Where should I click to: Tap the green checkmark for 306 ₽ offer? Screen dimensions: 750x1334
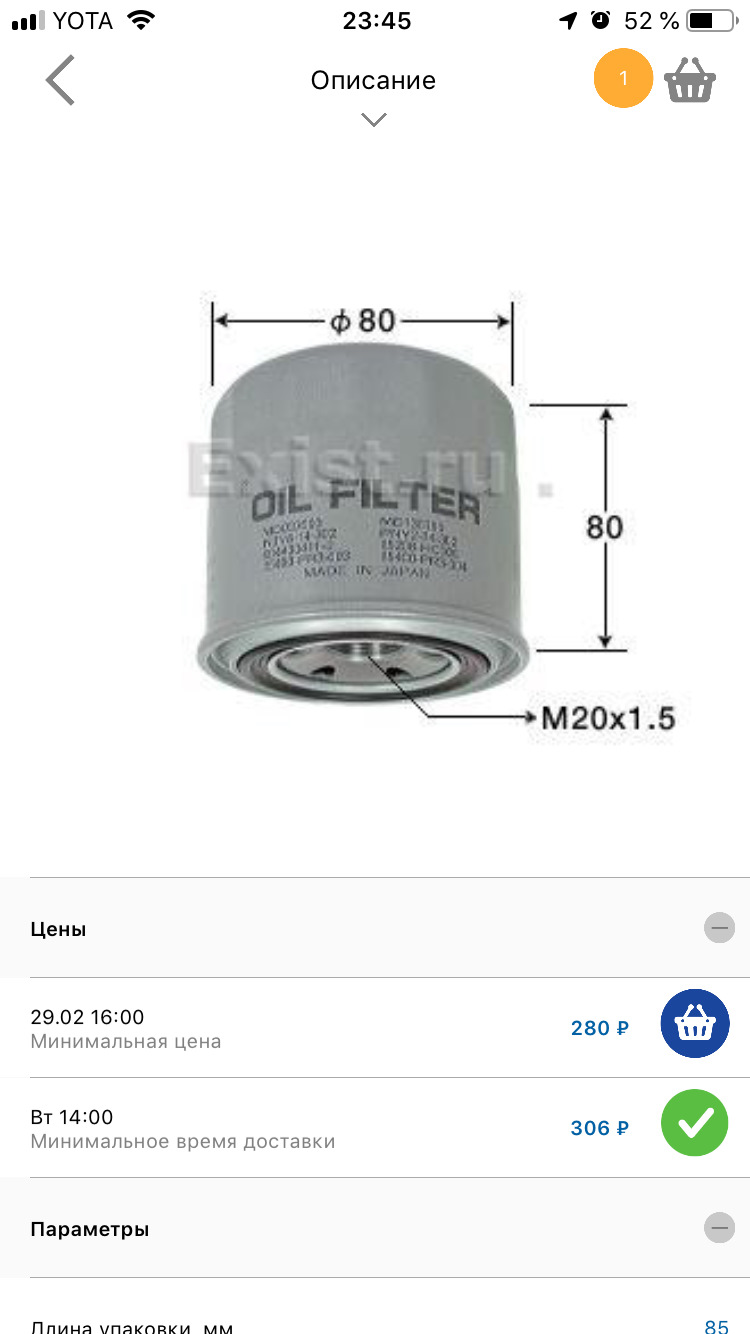click(694, 1124)
